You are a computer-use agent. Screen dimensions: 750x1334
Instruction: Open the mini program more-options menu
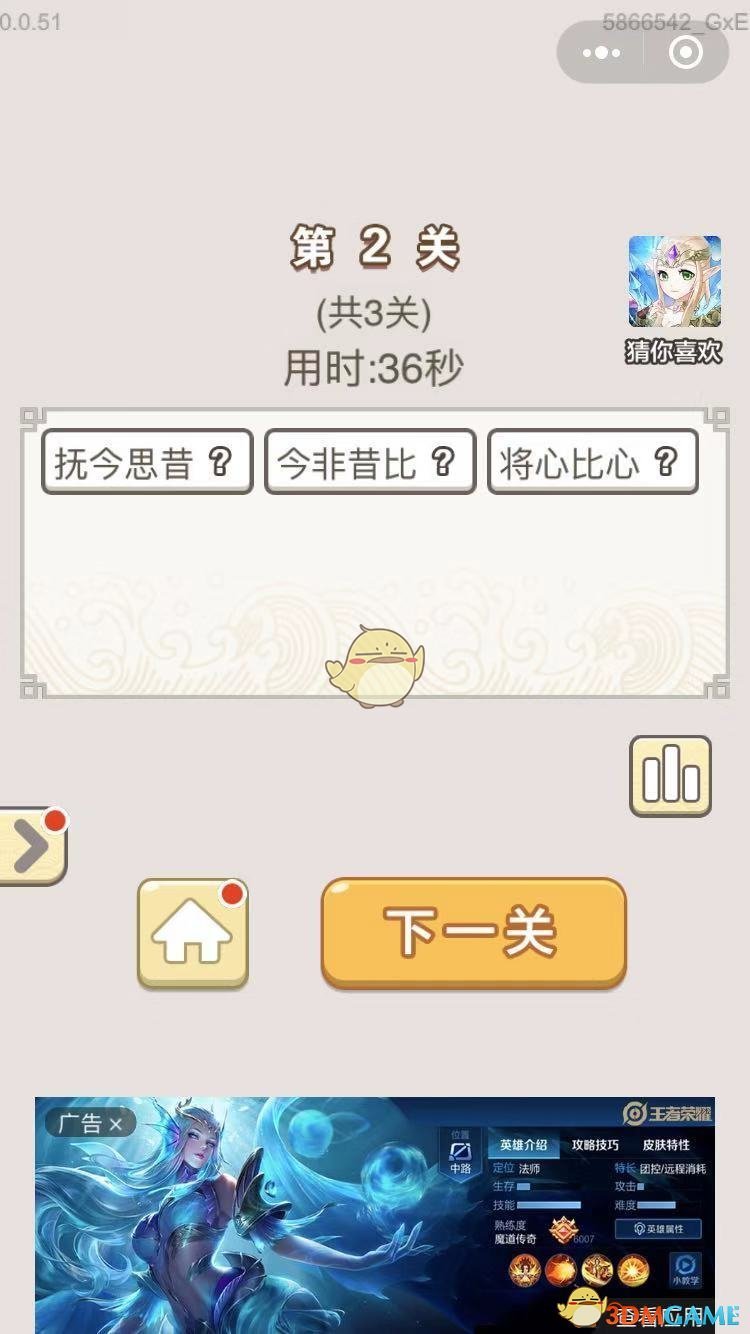coord(601,52)
